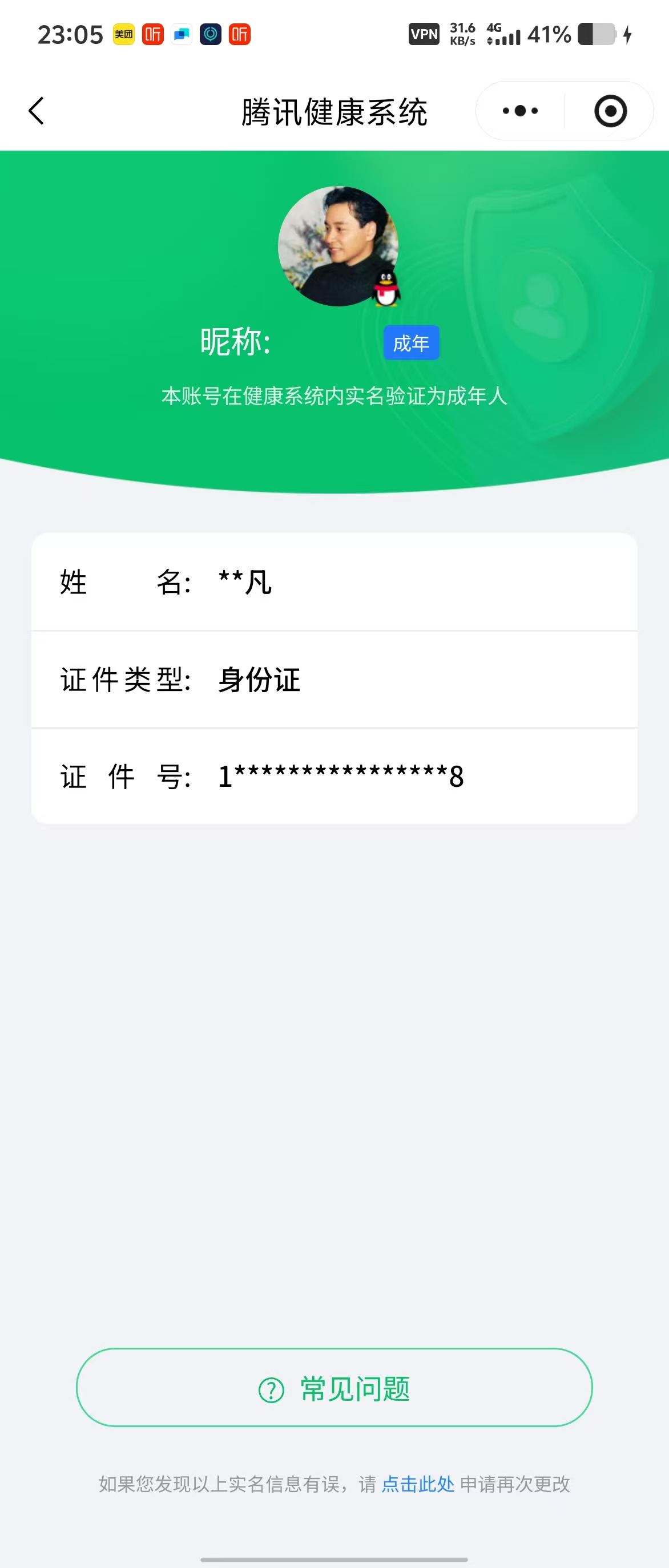The width and height of the screenshot is (669, 1568).
Task: Open the mini program three-dot menu
Action: click(x=520, y=111)
